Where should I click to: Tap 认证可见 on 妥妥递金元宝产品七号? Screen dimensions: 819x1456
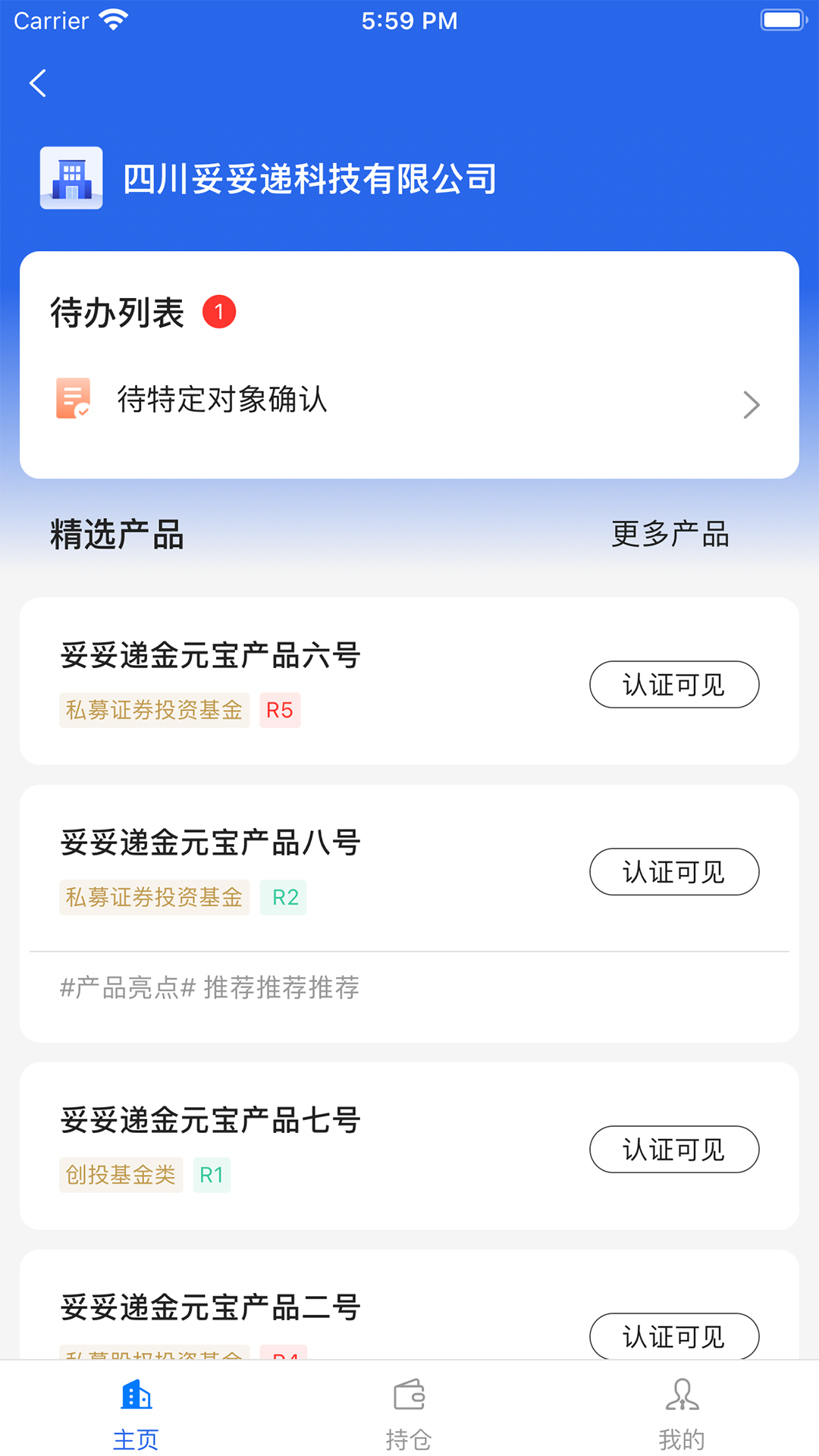coord(673,1150)
